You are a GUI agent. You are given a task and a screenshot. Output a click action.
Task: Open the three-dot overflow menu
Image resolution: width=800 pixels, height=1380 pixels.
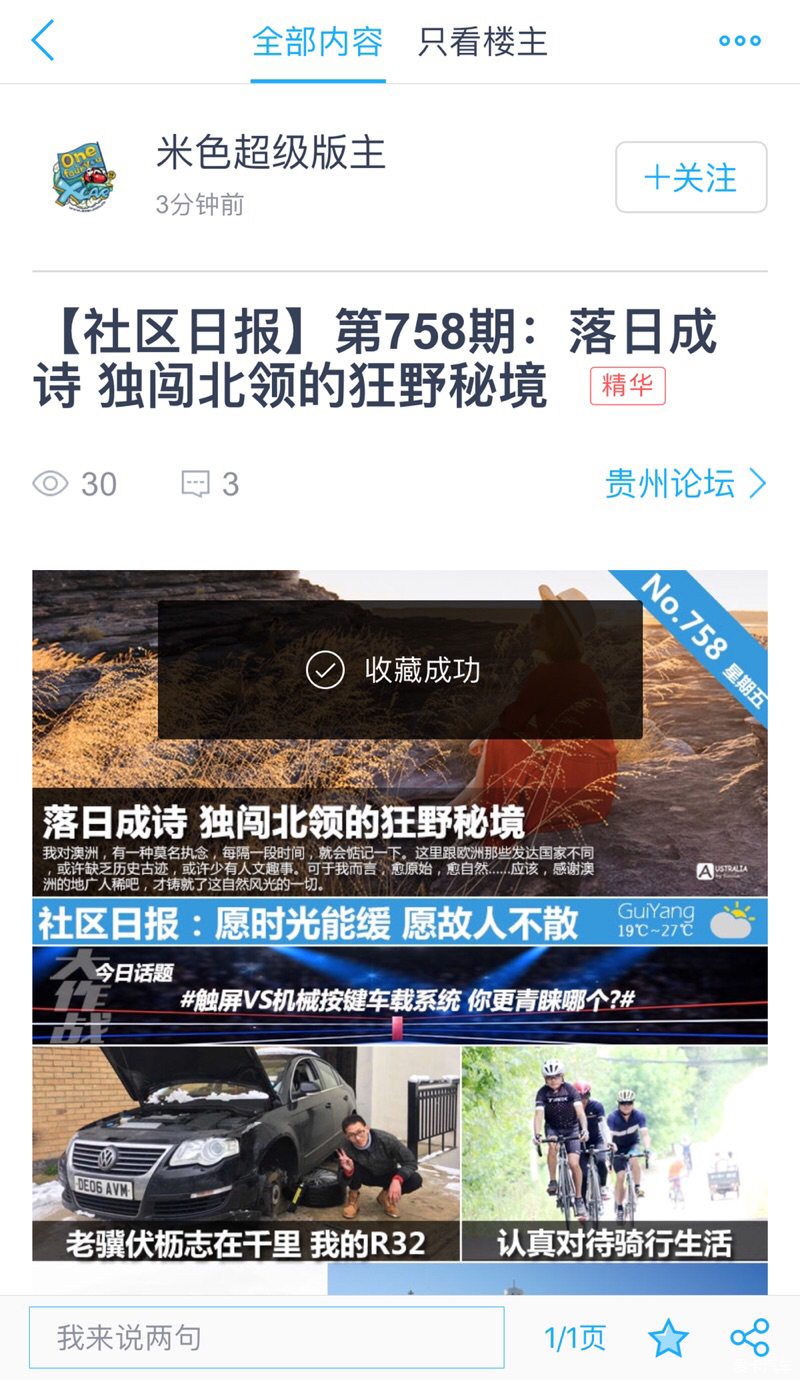(740, 41)
